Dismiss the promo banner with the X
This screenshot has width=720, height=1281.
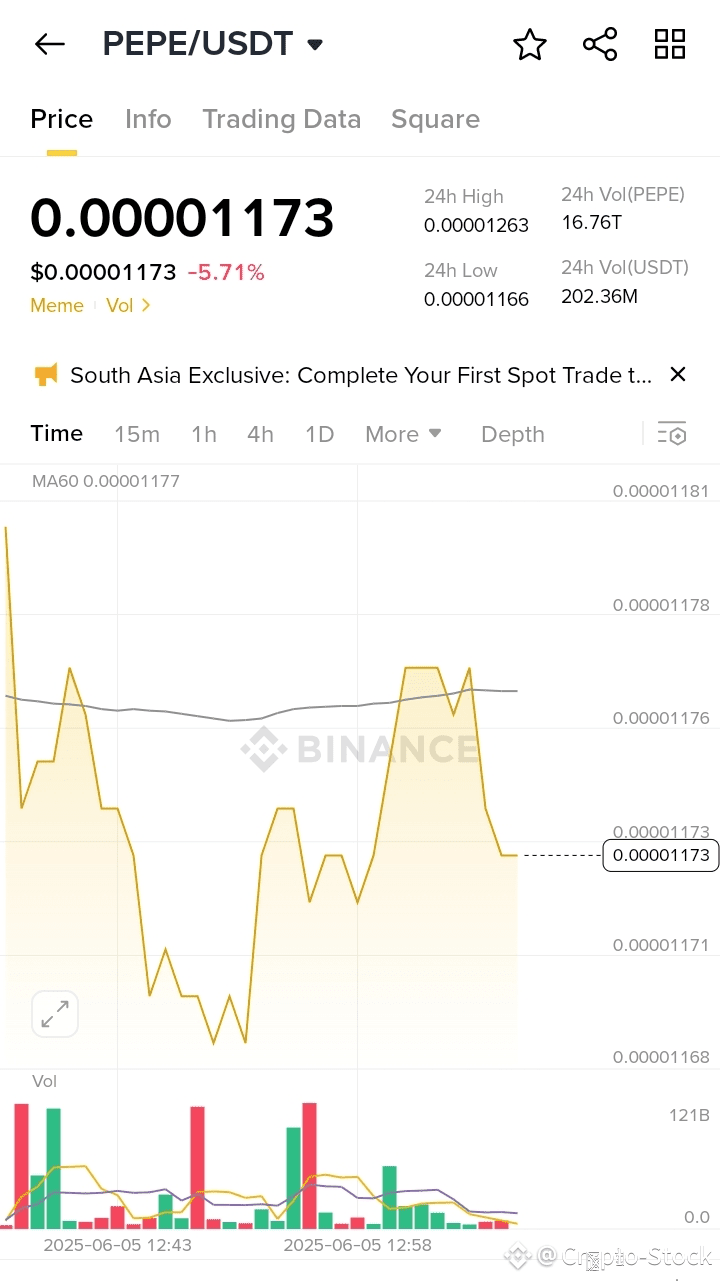tap(677, 374)
